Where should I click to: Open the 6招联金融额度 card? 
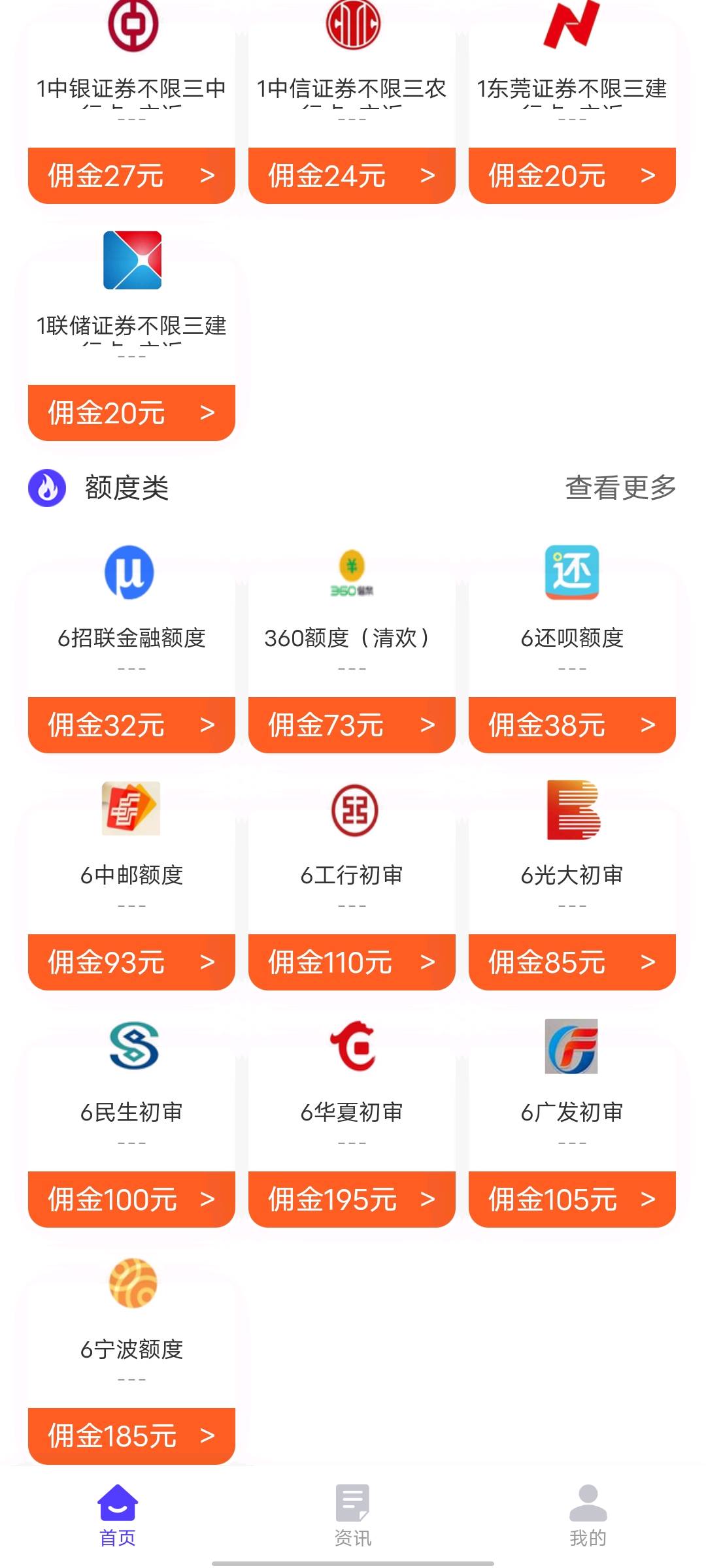click(131, 648)
